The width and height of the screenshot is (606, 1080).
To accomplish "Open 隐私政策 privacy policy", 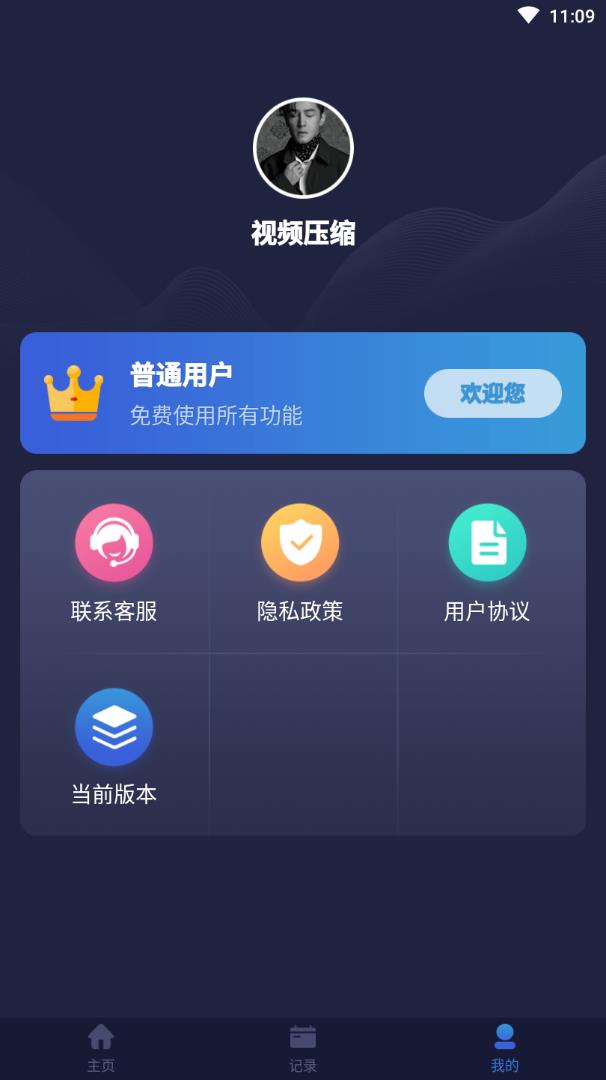I will 300,562.
